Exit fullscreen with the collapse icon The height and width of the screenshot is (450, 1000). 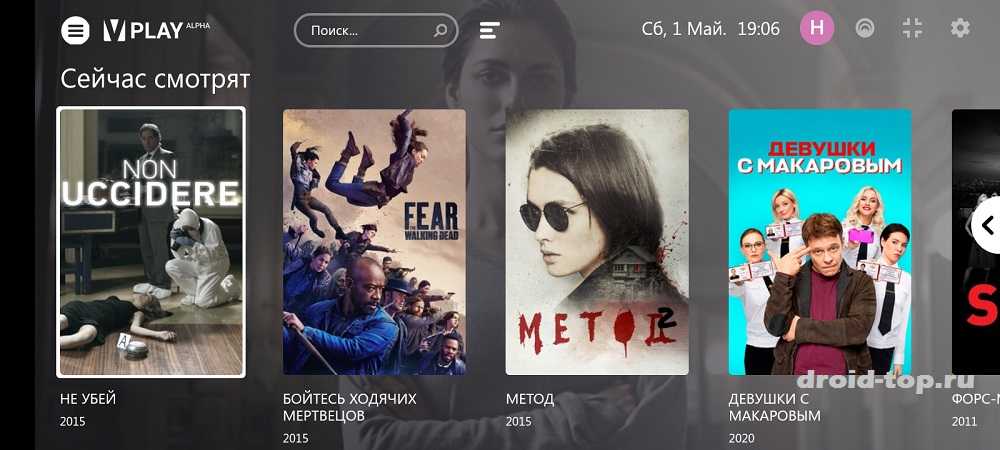[x=912, y=28]
